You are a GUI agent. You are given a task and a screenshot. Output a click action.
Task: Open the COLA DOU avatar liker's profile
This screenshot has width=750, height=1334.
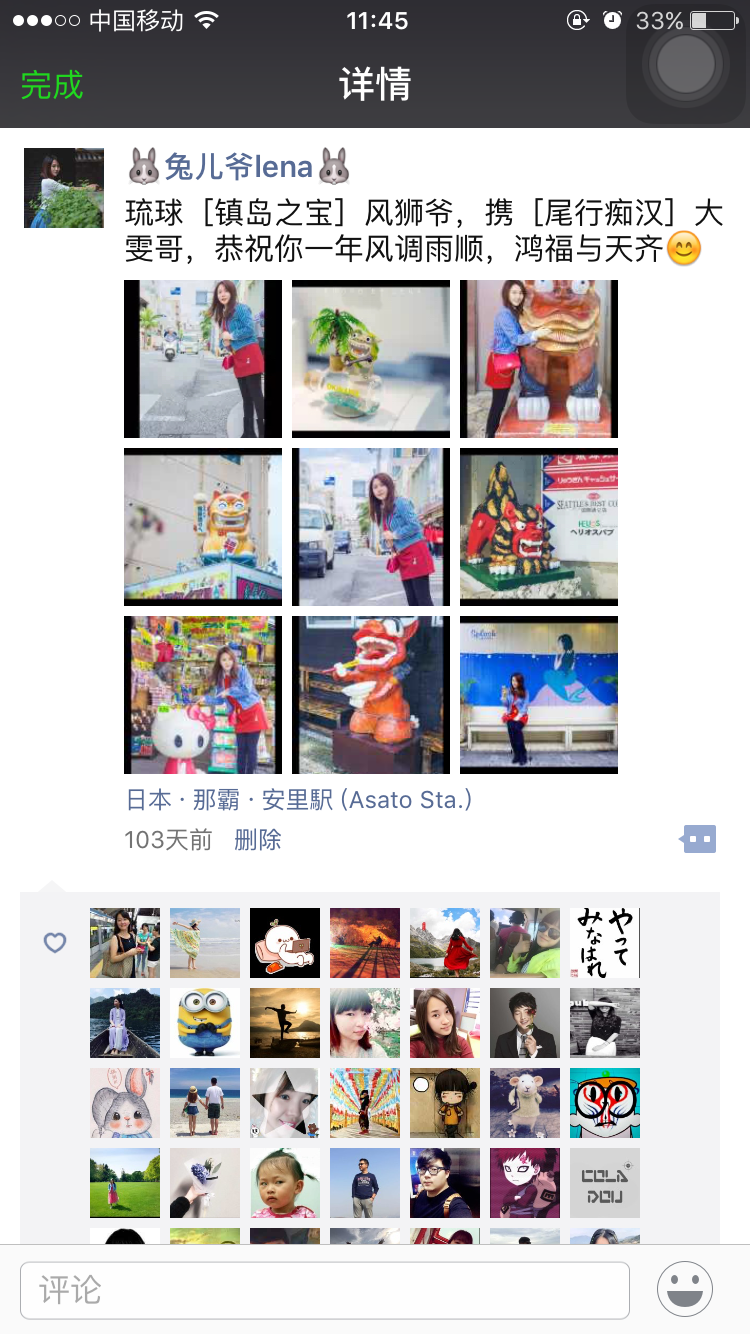click(605, 1183)
